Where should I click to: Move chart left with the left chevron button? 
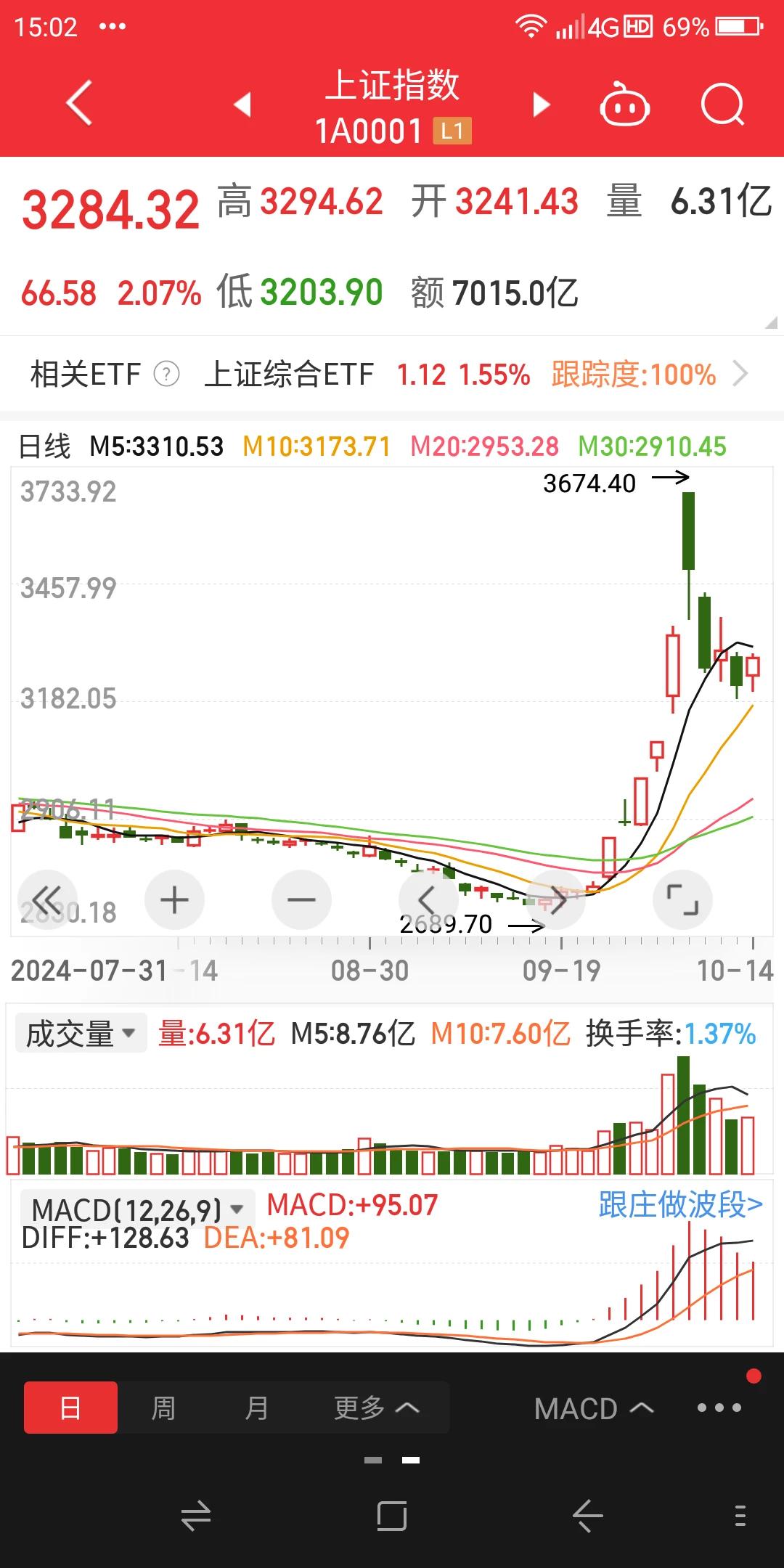click(x=428, y=900)
